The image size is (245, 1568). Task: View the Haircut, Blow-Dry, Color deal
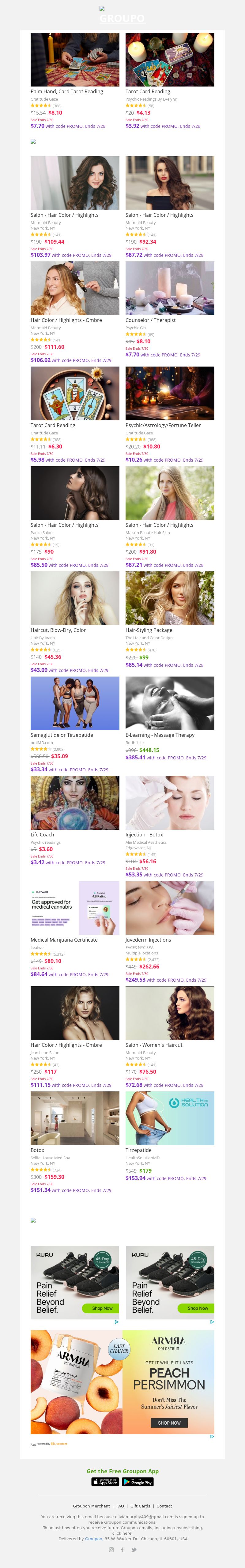(75, 598)
